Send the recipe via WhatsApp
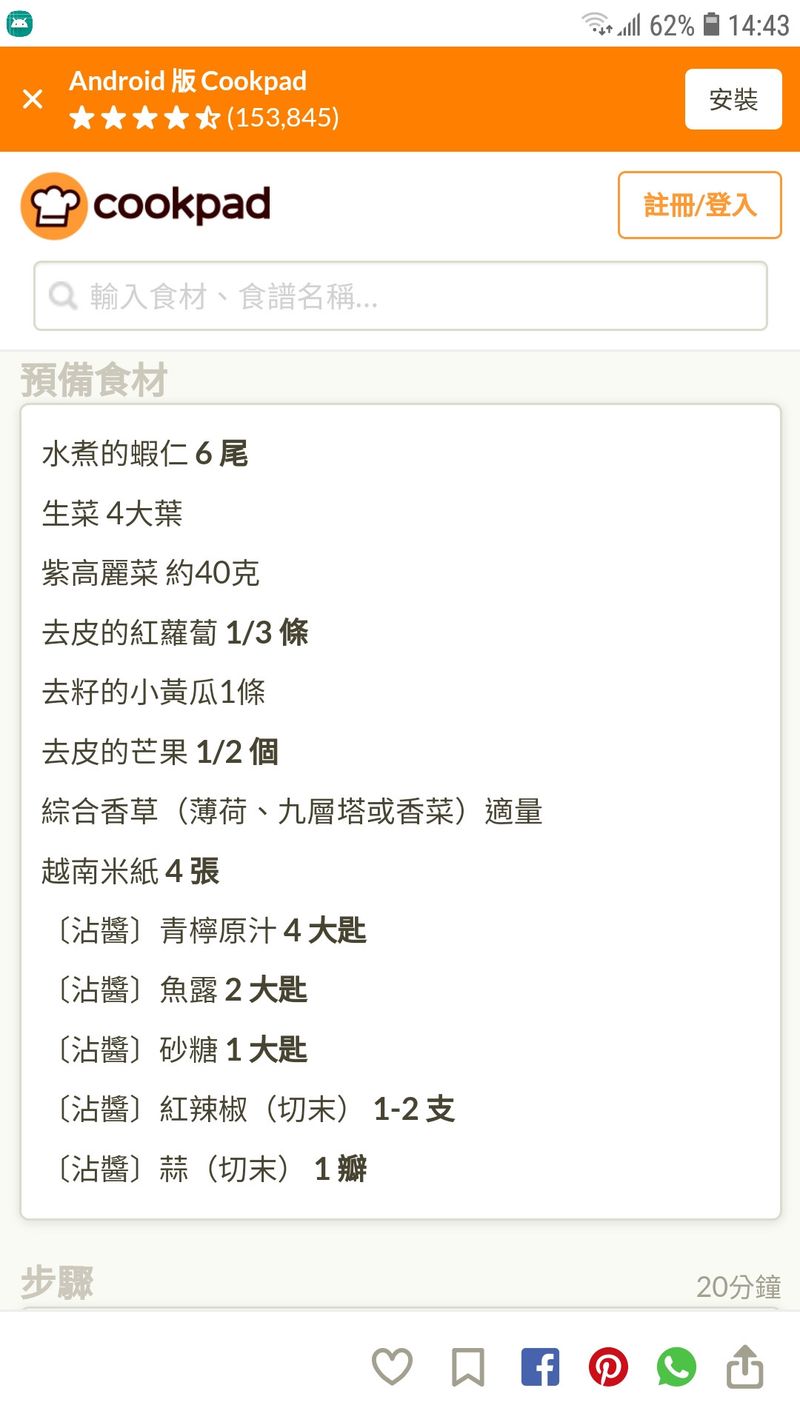 point(676,1366)
